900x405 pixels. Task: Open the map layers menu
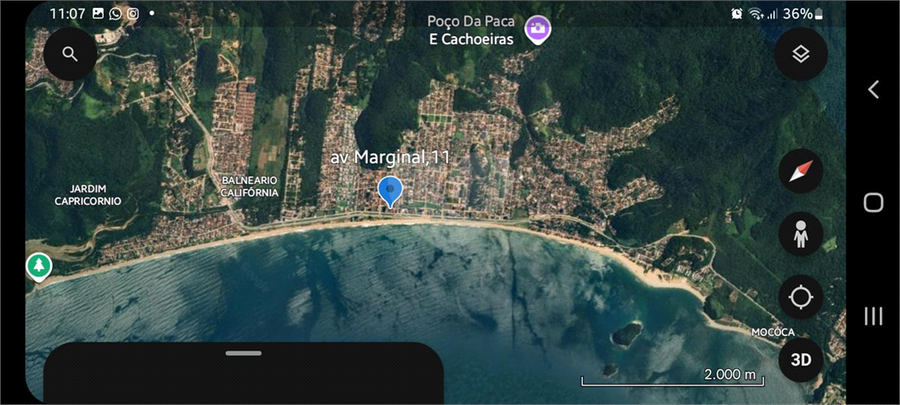click(800, 54)
